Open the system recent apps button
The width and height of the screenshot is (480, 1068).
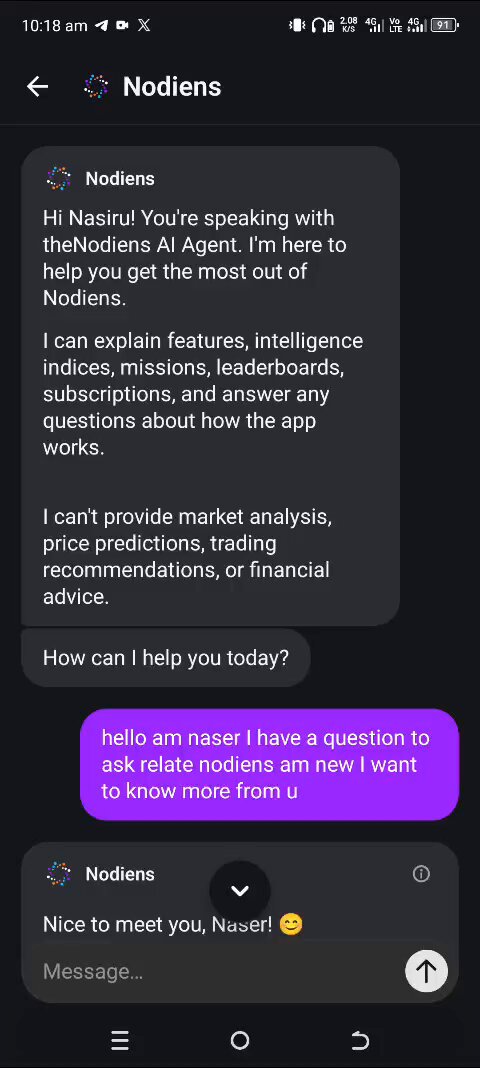coord(120,1040)
